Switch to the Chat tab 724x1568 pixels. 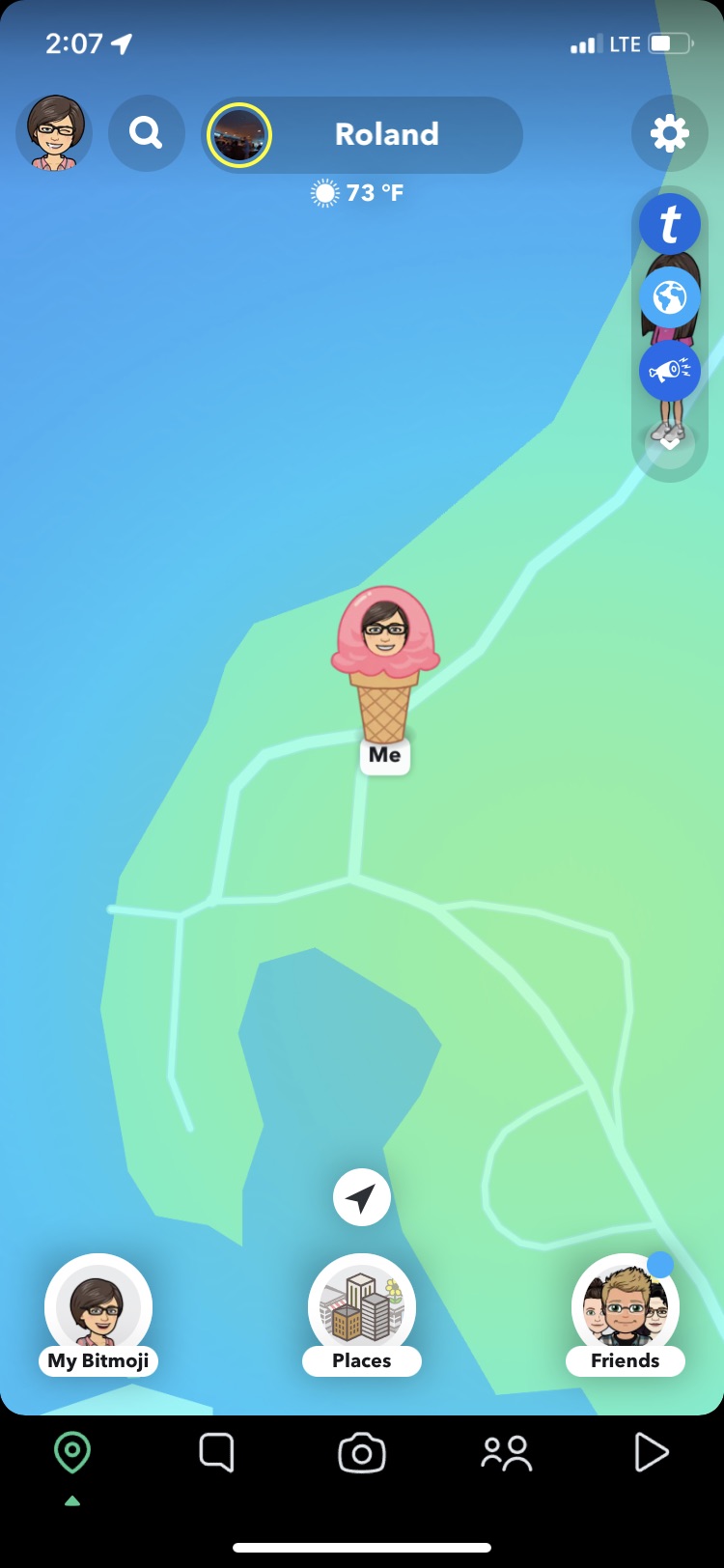(x=216, y=1452)
